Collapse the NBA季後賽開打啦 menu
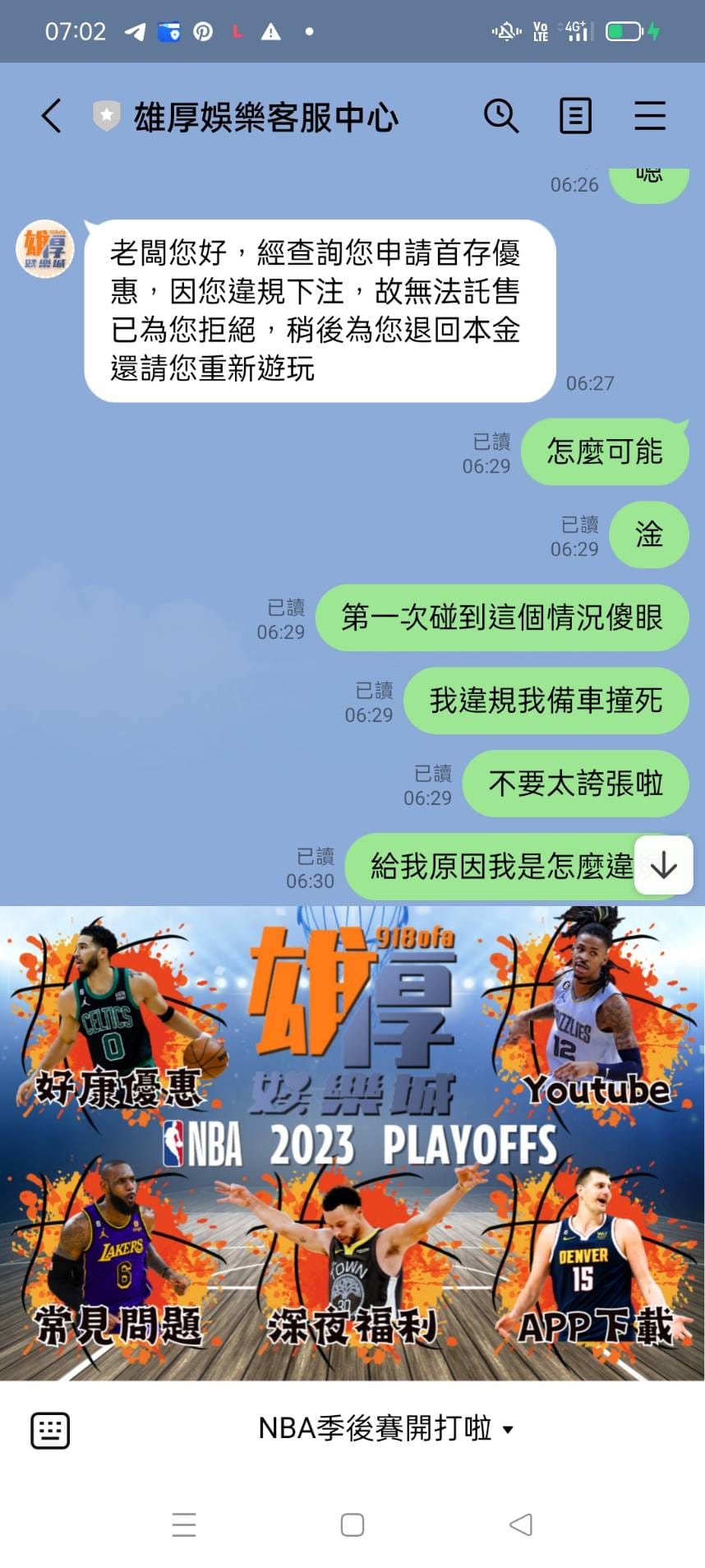 point(385,1429)
